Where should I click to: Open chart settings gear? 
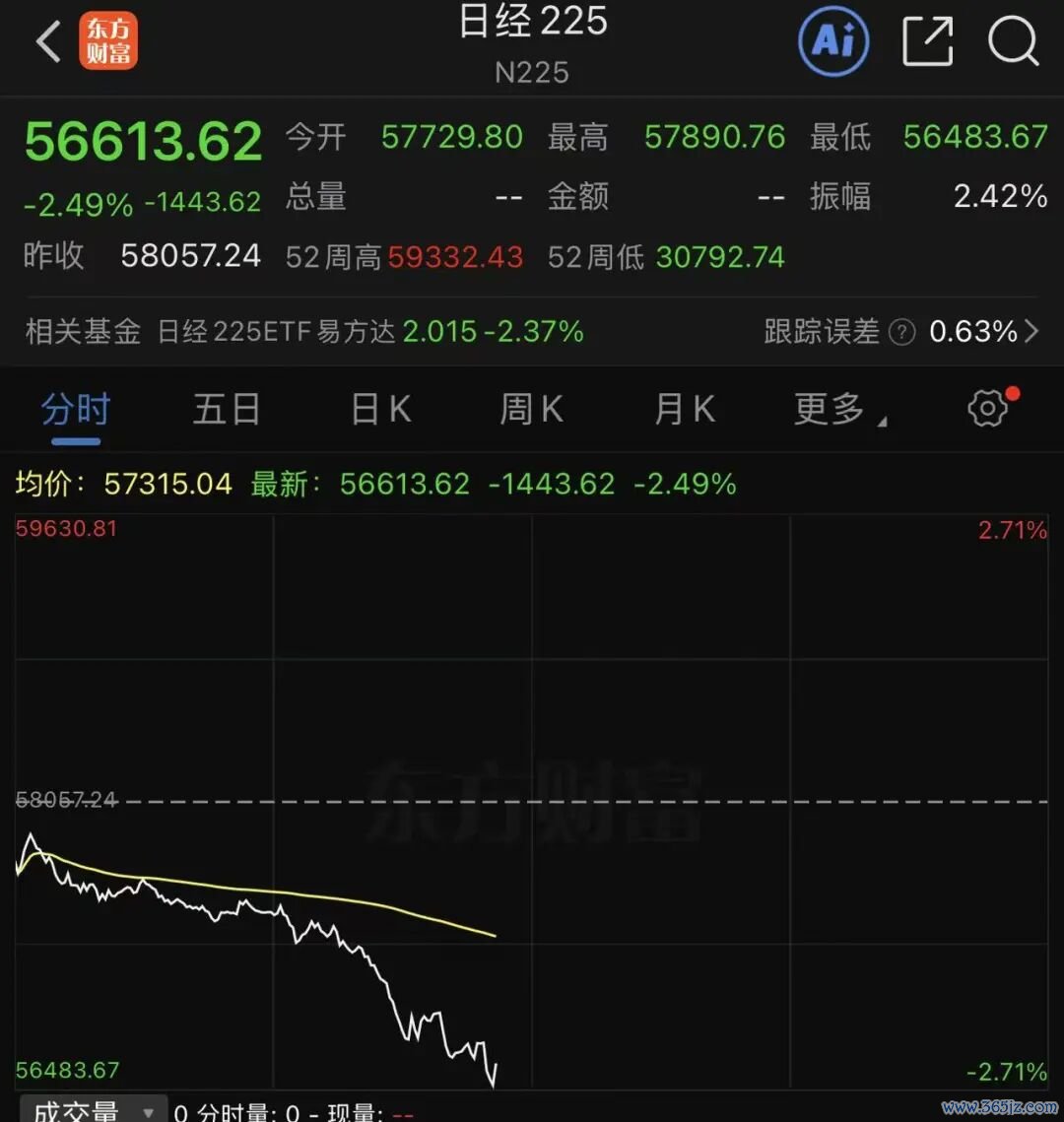pos(989,409)
